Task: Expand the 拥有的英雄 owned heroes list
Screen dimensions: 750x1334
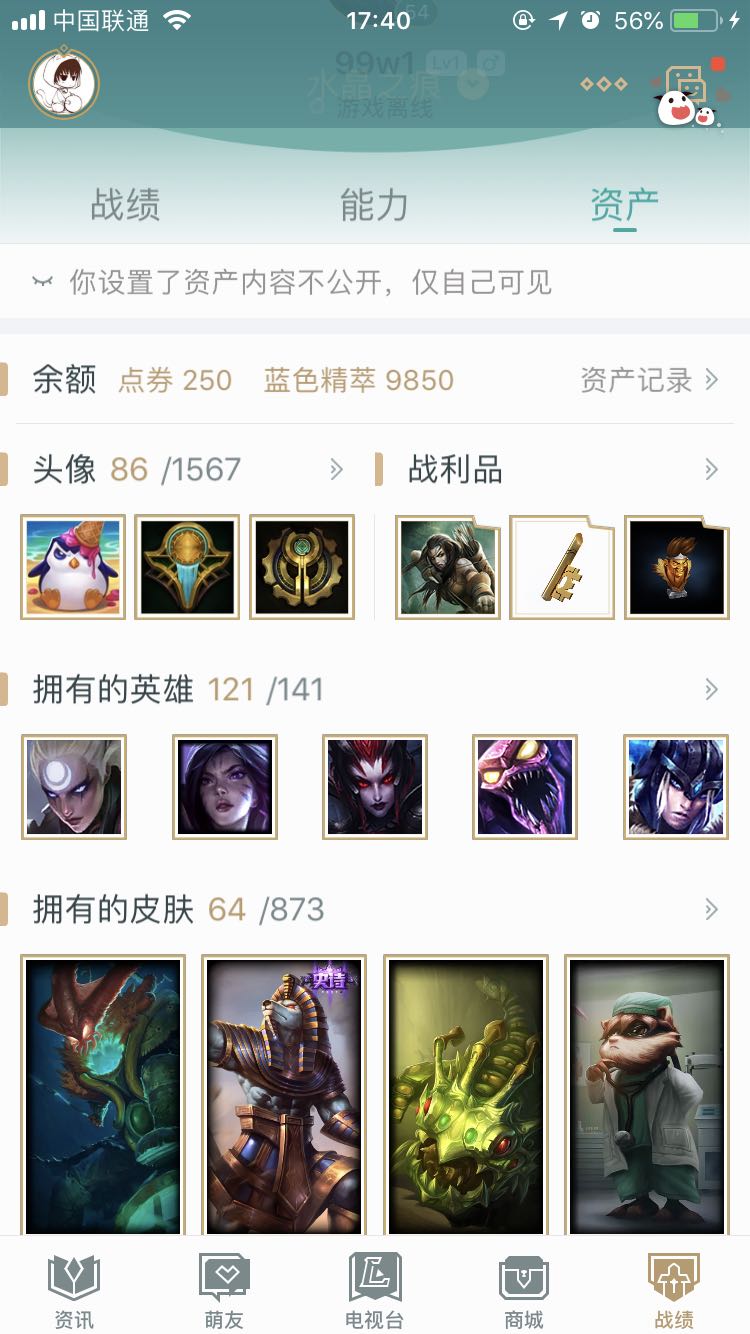Action: click(711, 689)
